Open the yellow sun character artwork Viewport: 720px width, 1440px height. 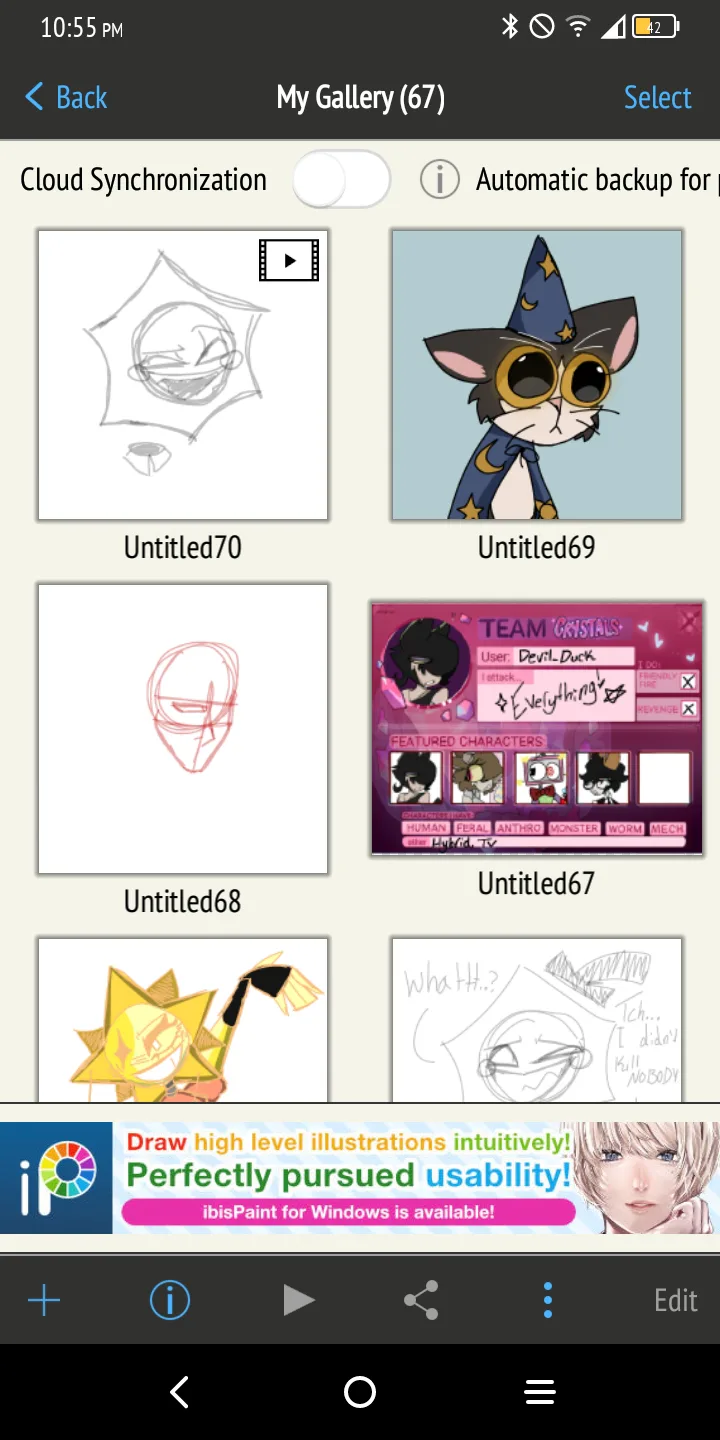click(x=183, y=1019)
